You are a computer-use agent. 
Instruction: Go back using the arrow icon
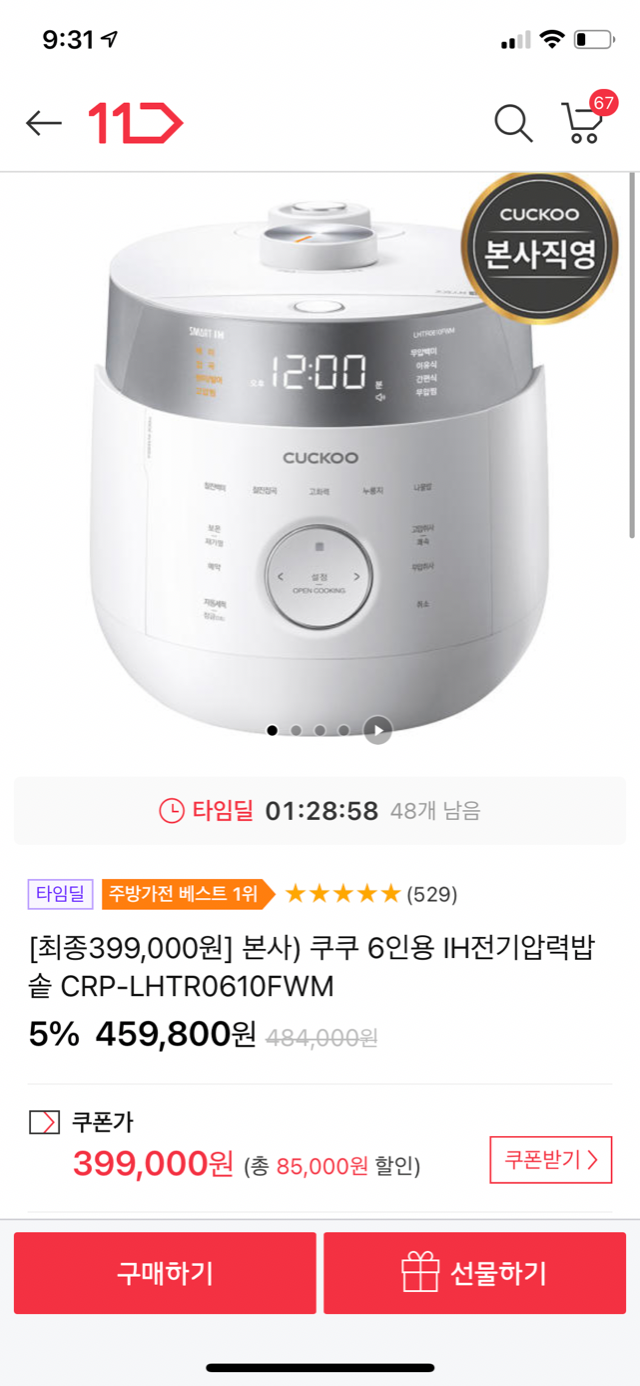[44, 123]
